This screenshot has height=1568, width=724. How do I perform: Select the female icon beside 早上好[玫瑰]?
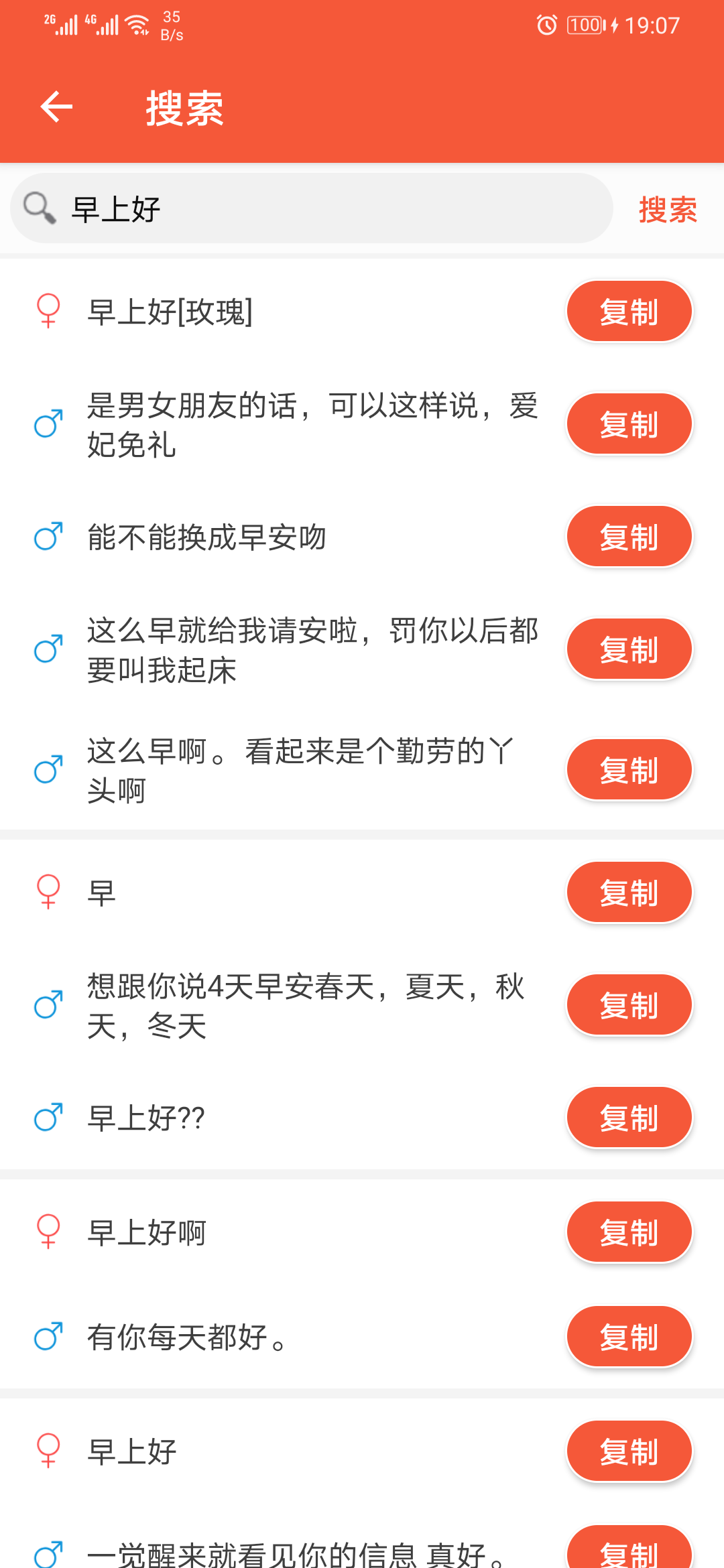coord(48,310)
